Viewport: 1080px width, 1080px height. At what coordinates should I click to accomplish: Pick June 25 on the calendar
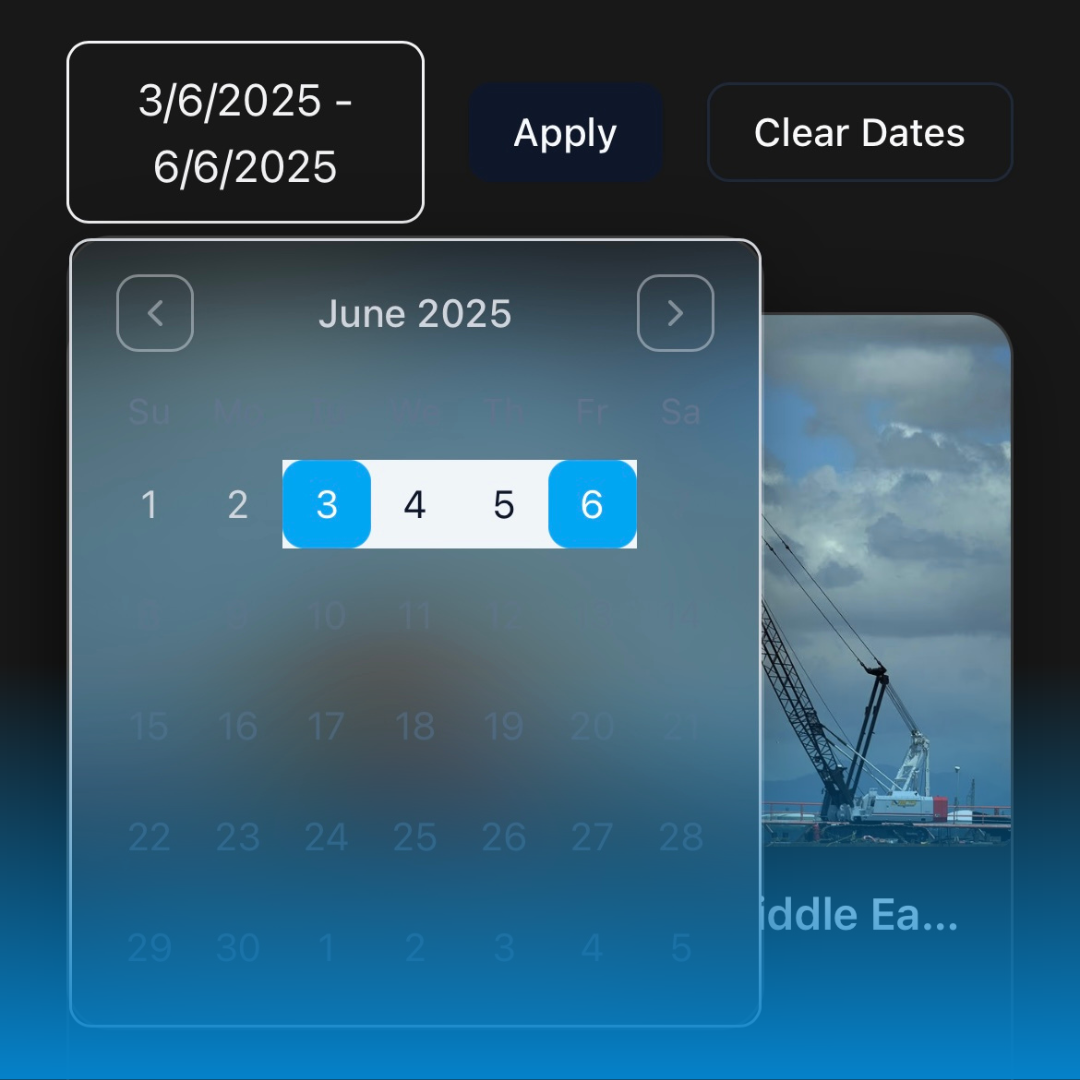tap(415, 837)
